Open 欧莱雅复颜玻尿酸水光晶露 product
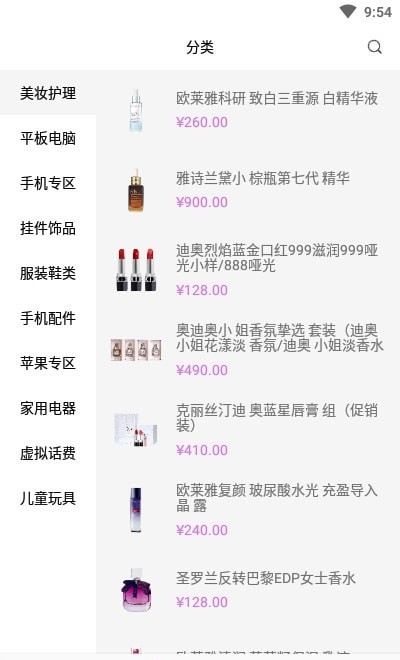Image resolution: width=400 pixels, height=660 pixels. pyautogui.click(x=248, y=510)
